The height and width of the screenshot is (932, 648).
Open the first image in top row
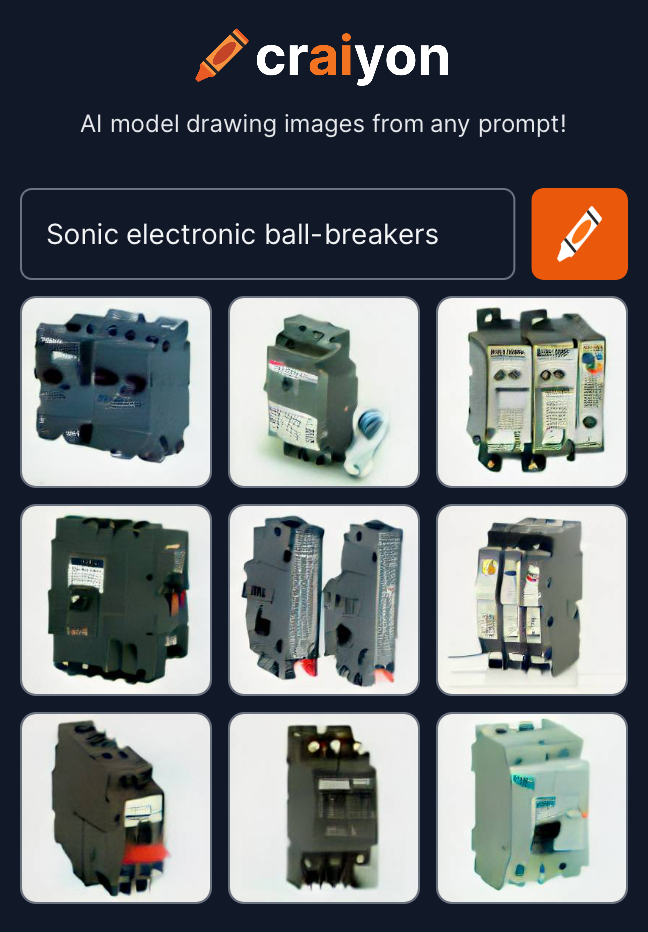116,392
